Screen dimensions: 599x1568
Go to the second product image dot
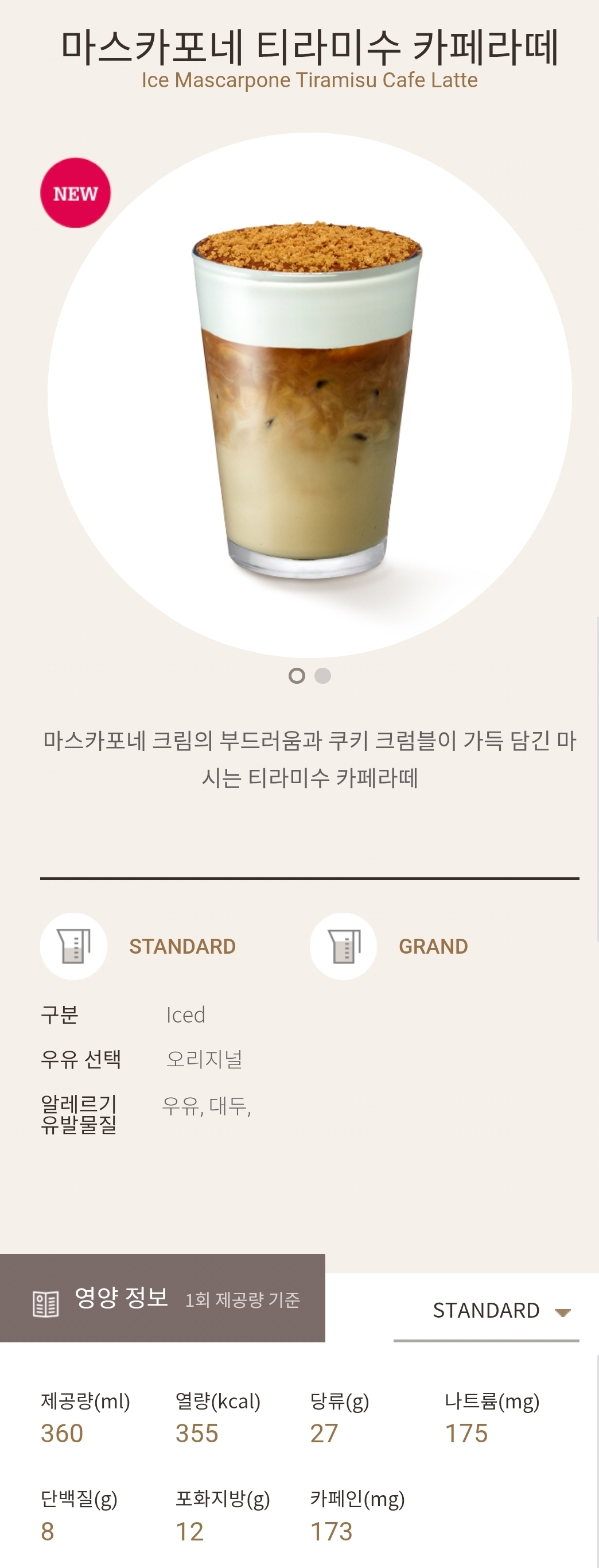pyautogui.click(x=323, y=676)
